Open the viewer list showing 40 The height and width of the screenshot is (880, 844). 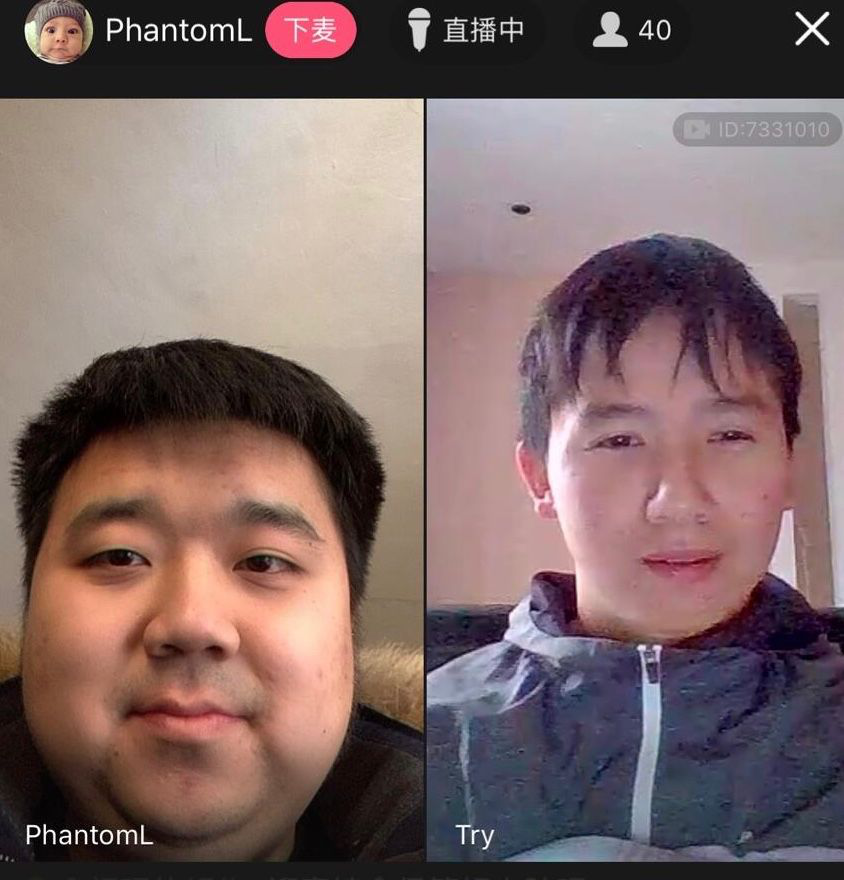tap(632, 31)
